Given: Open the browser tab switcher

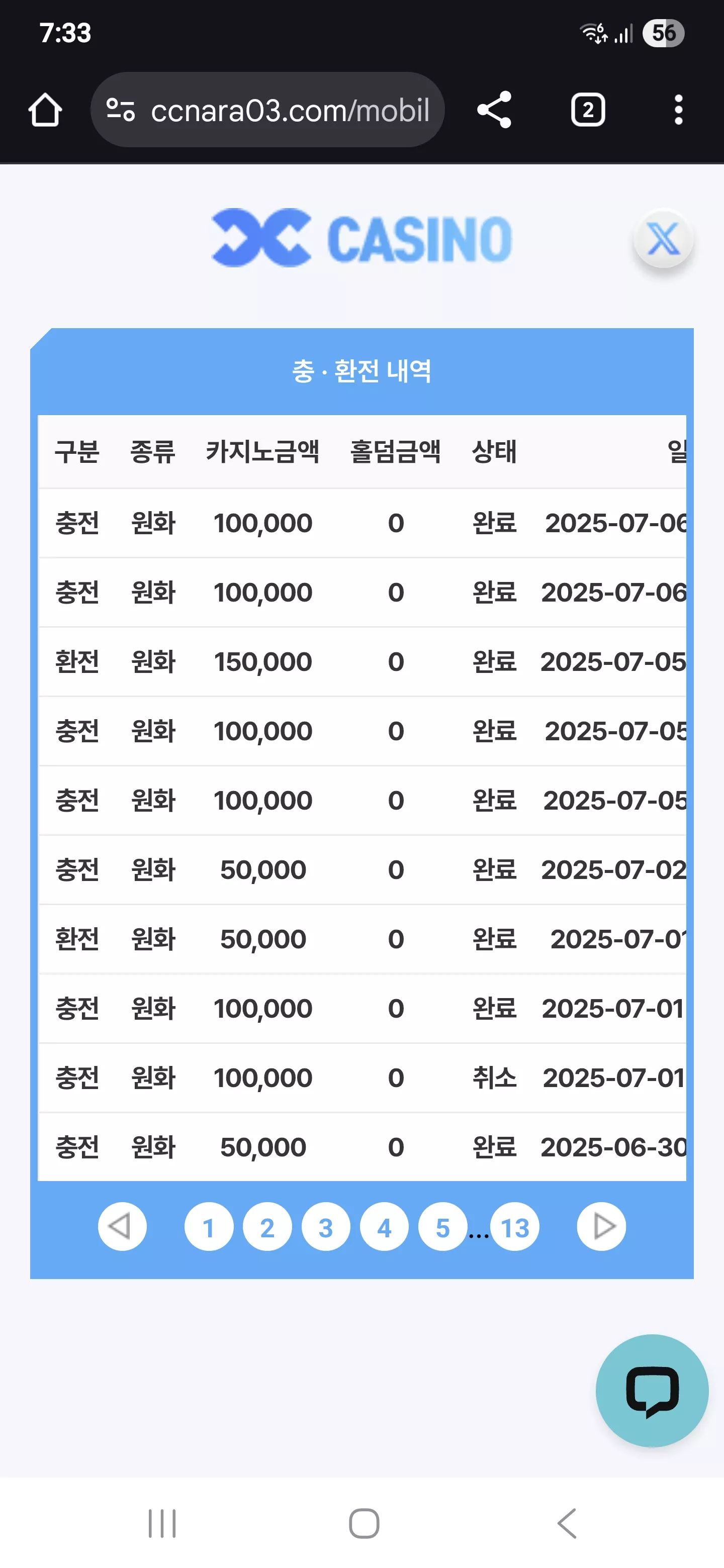Looking at the screenshot, I should [x=588, y=110].
